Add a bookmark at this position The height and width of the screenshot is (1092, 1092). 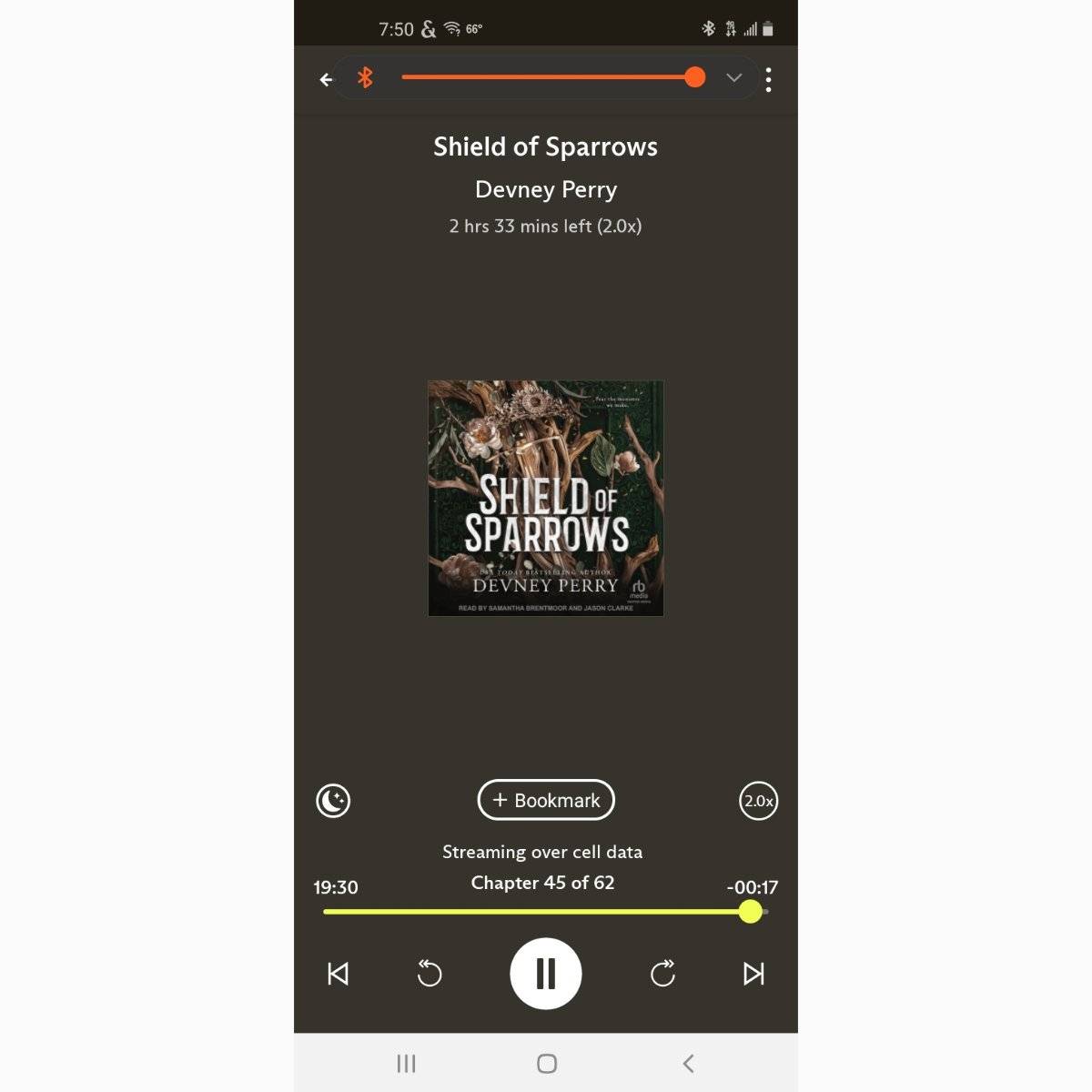pyautogui.click(x=546, y=801)
